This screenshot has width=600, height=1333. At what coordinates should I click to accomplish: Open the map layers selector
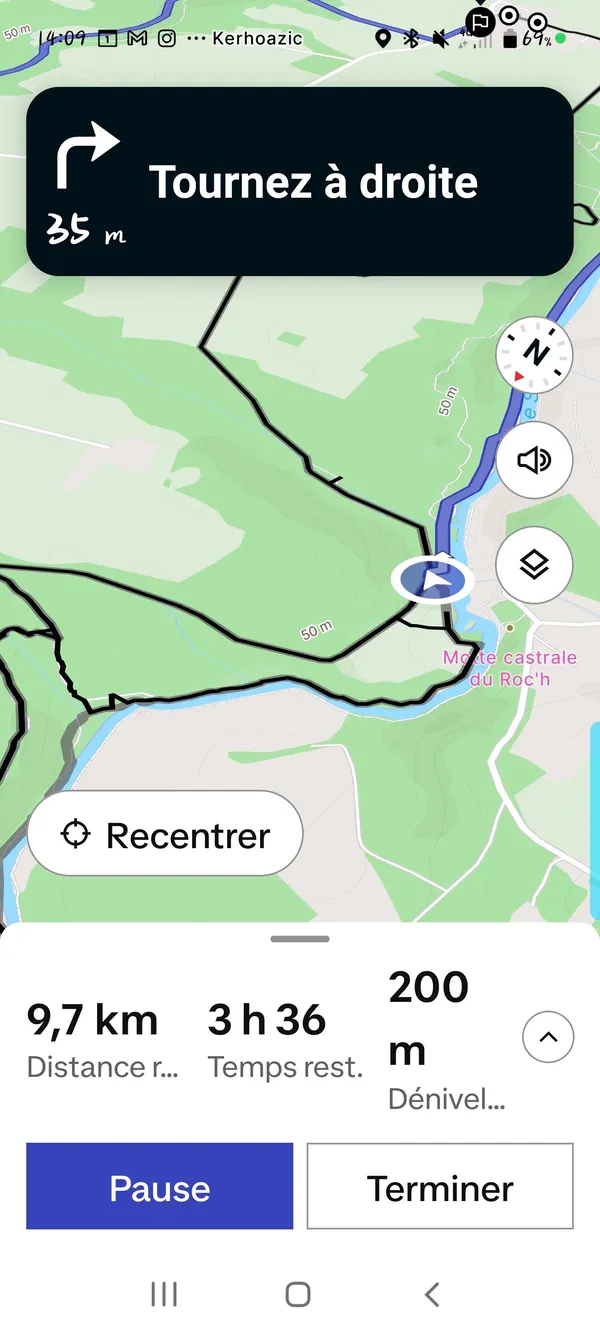point(534,565)
